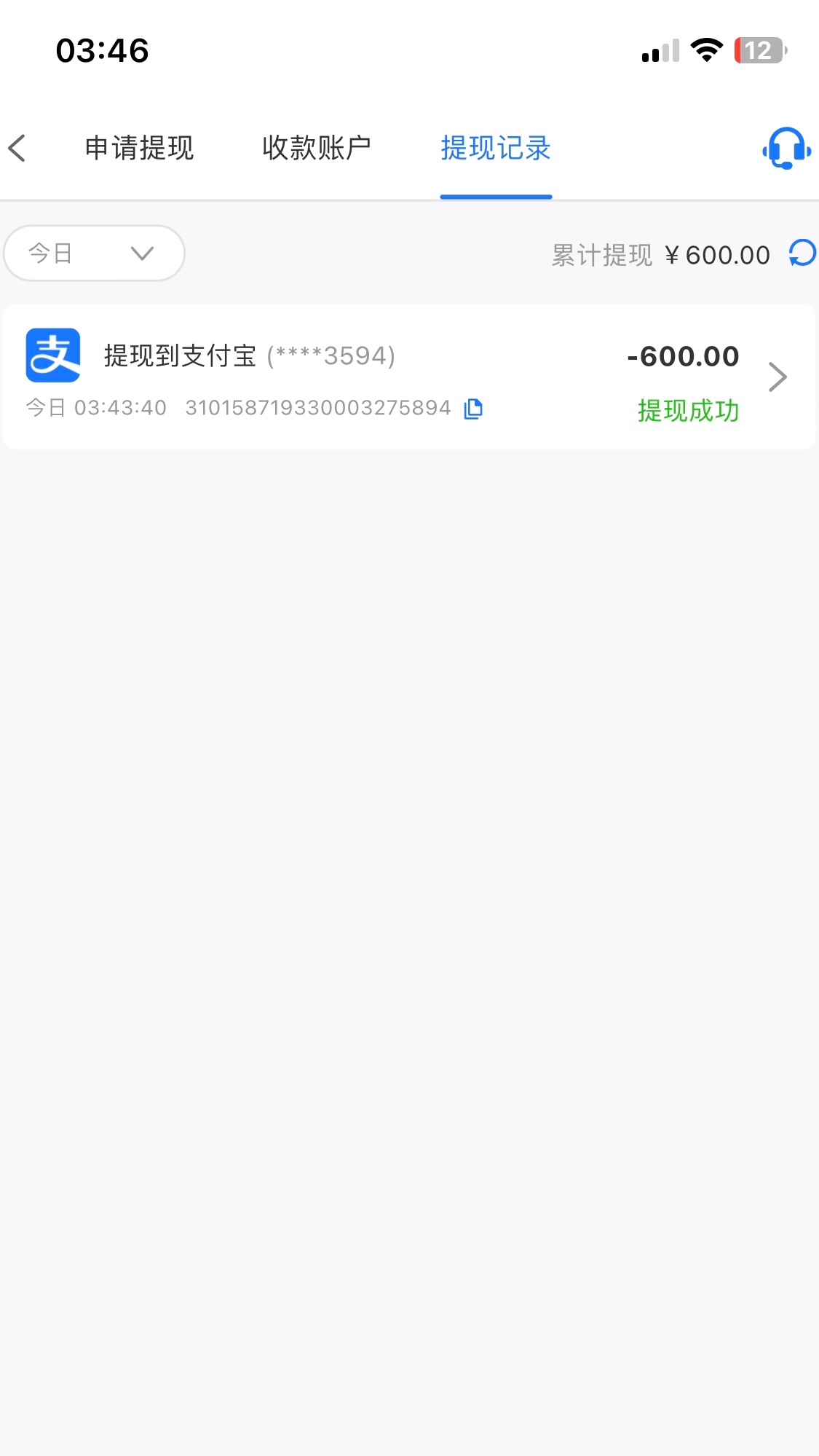Screen dimensions: 819x1456
Task: Copy the withdrawal order number
Action: 474,409
